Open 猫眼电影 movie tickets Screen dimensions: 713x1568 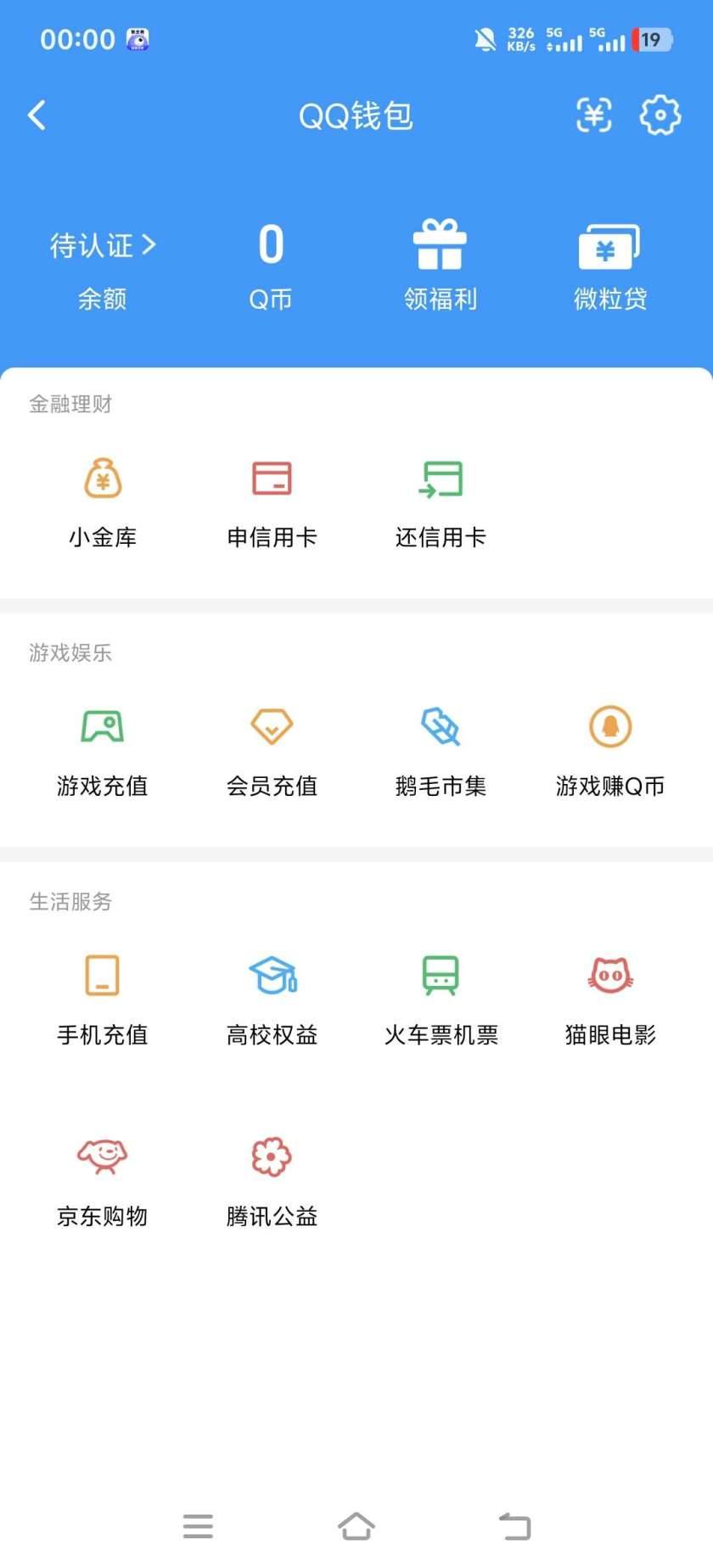(609, 999)
